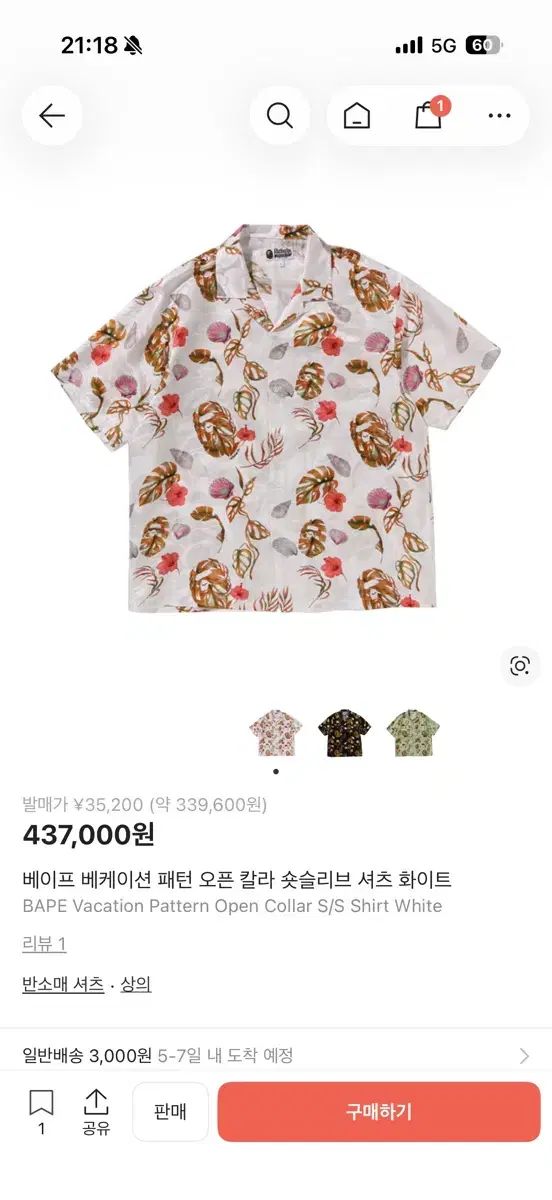This screenshot has width=552, height=1200.
Task: Tap the image search lens icon
Action: [x=520, y=666]
